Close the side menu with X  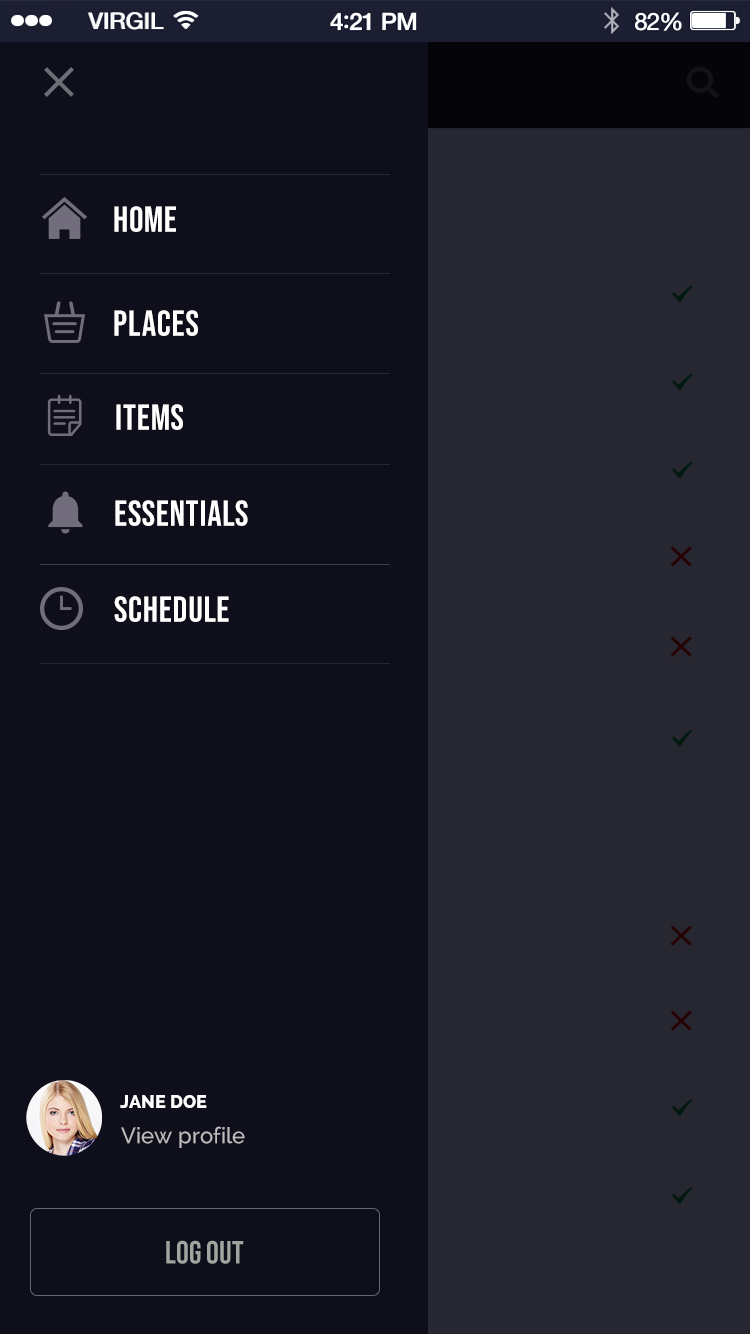(59, 82)
